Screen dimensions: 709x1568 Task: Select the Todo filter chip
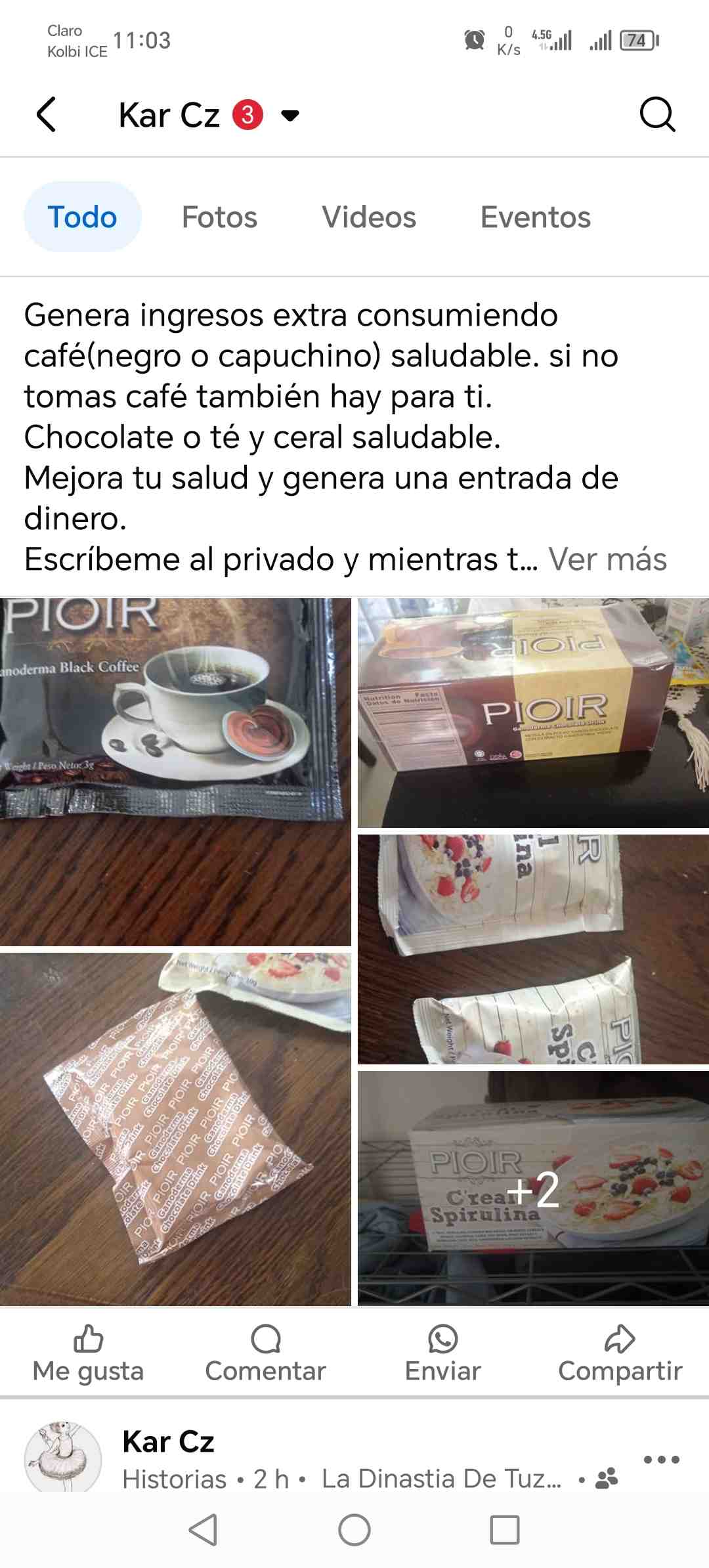[x=83, y=217]
